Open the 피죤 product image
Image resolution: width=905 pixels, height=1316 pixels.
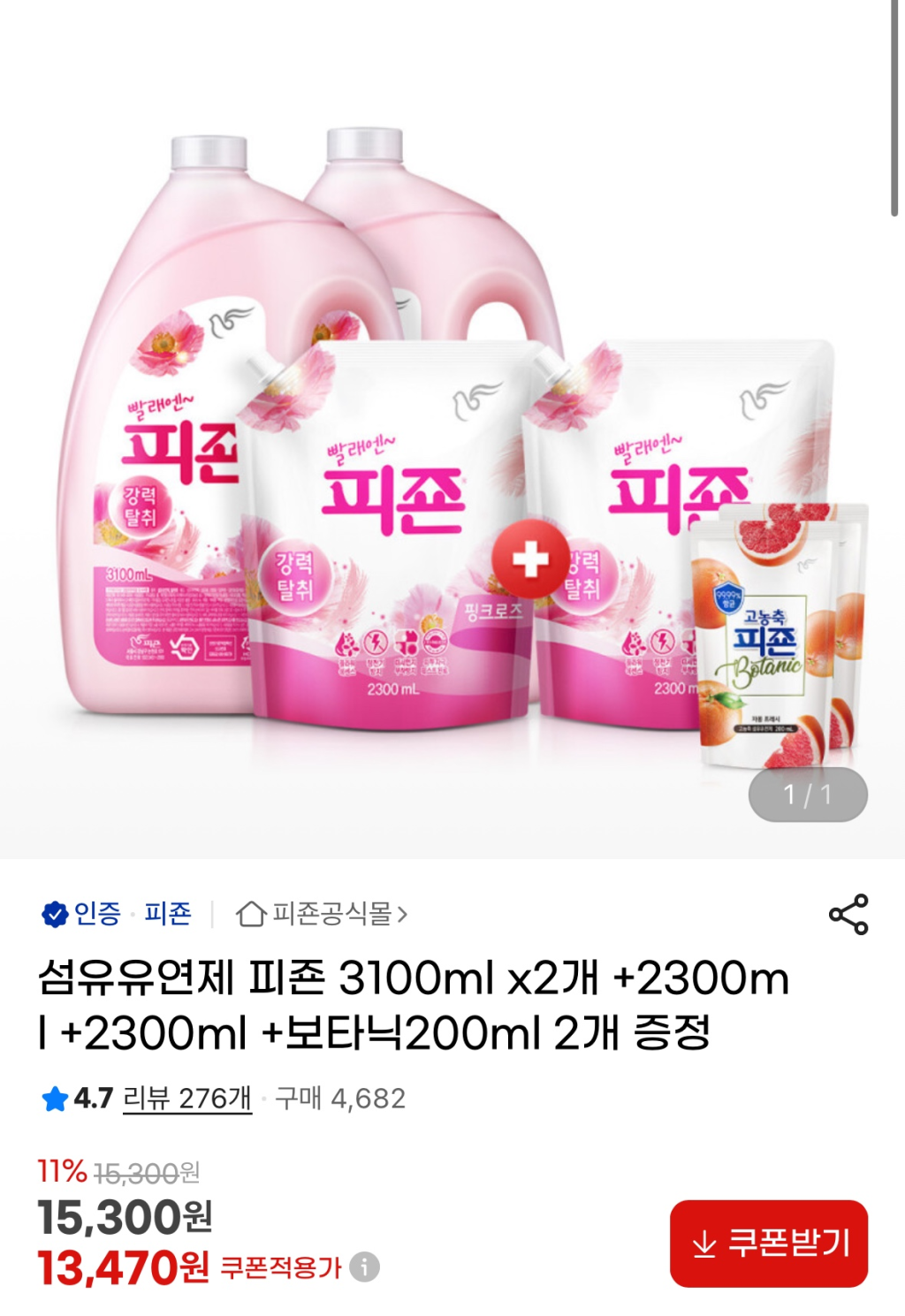tap(452, 442)
